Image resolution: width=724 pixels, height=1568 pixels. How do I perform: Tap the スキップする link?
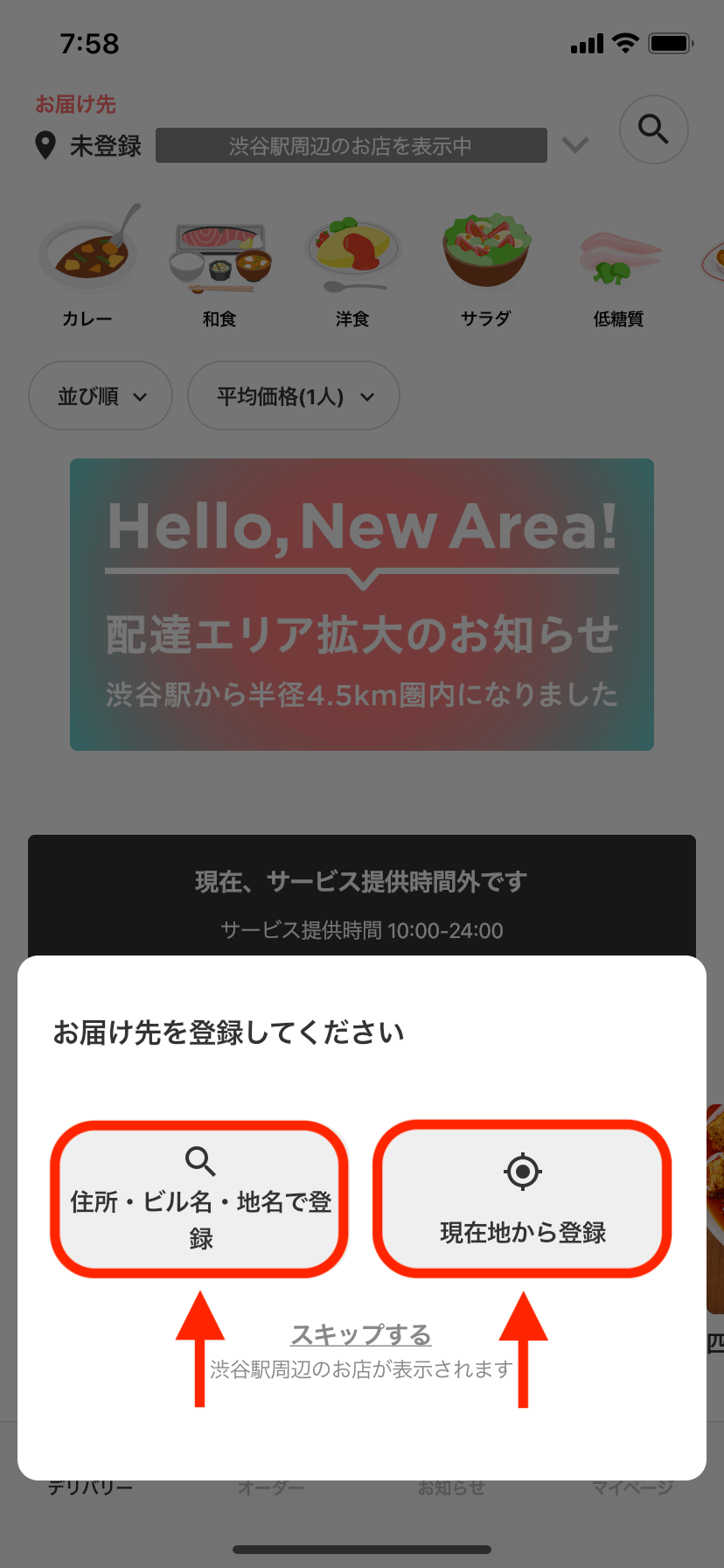click(x=361, y=1334)
